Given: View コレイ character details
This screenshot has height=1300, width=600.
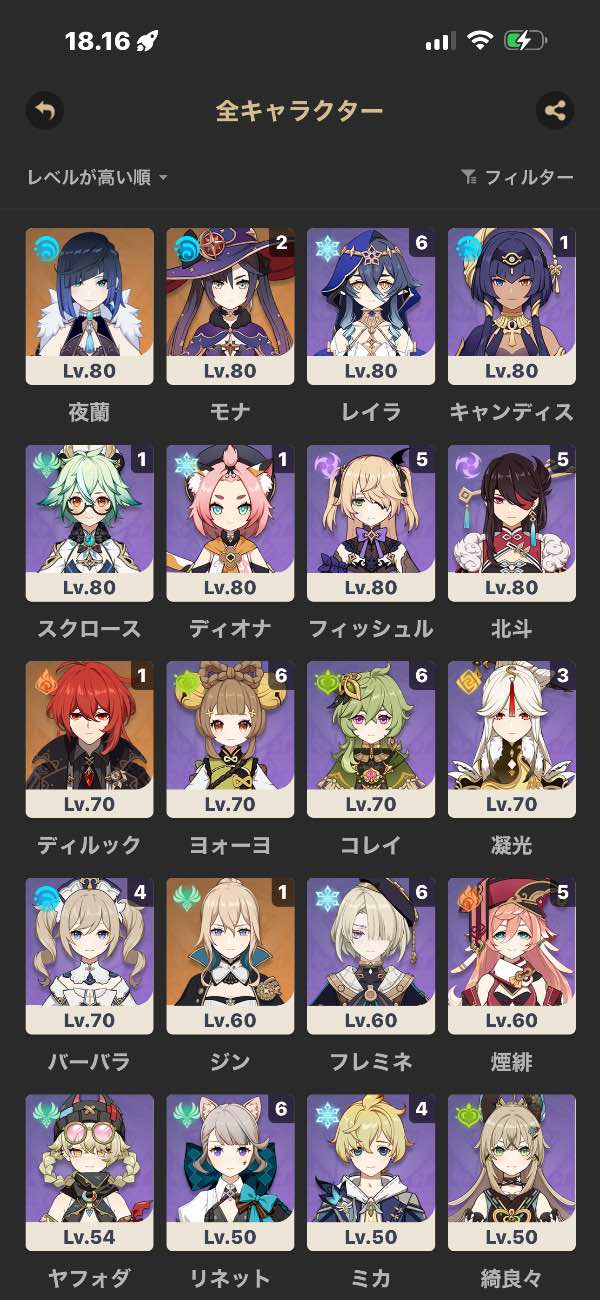Looking at the screenshot, I should 371,738.
